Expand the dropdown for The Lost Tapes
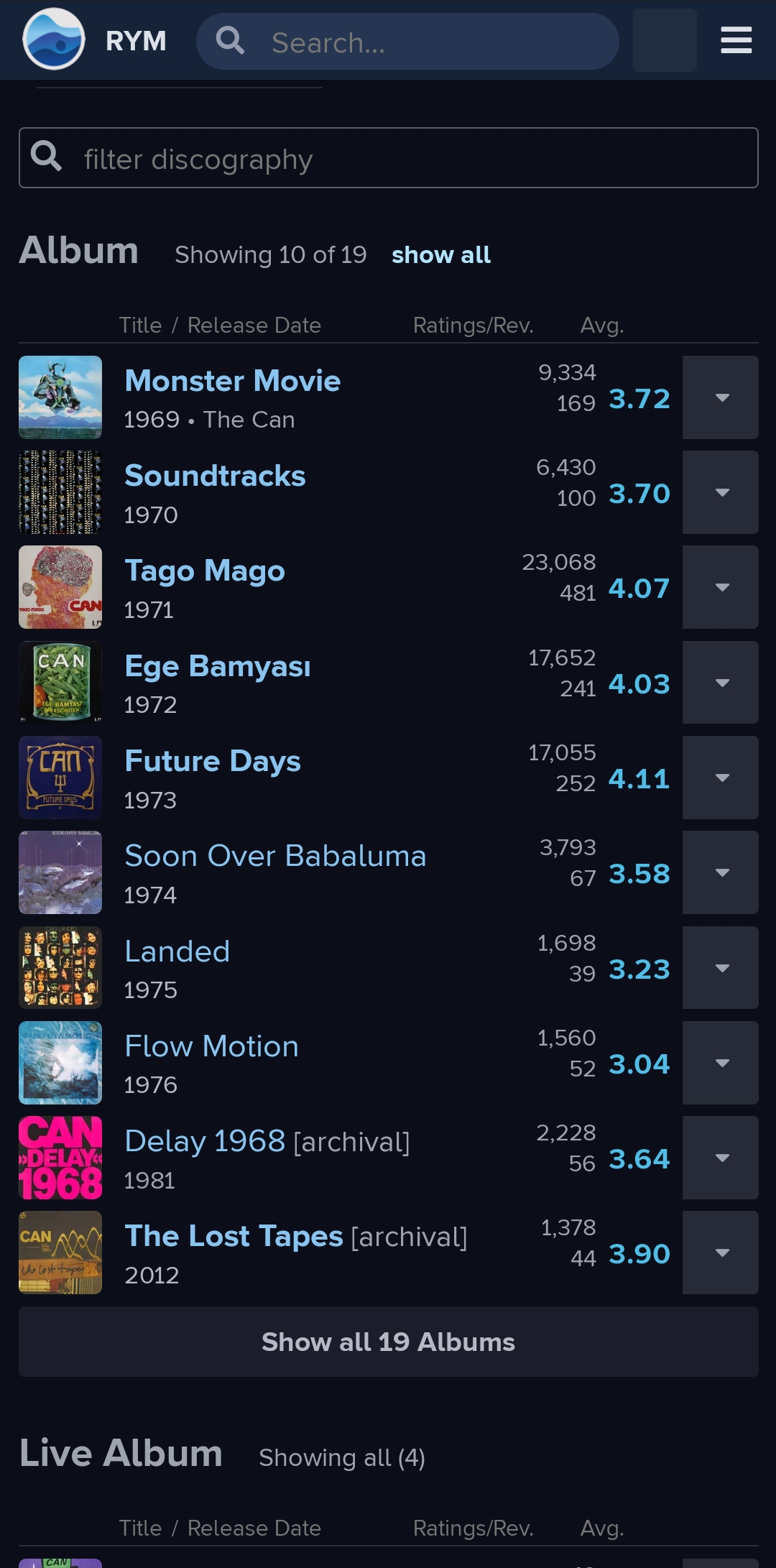776x1568 pixels. tap(720, 1253)
